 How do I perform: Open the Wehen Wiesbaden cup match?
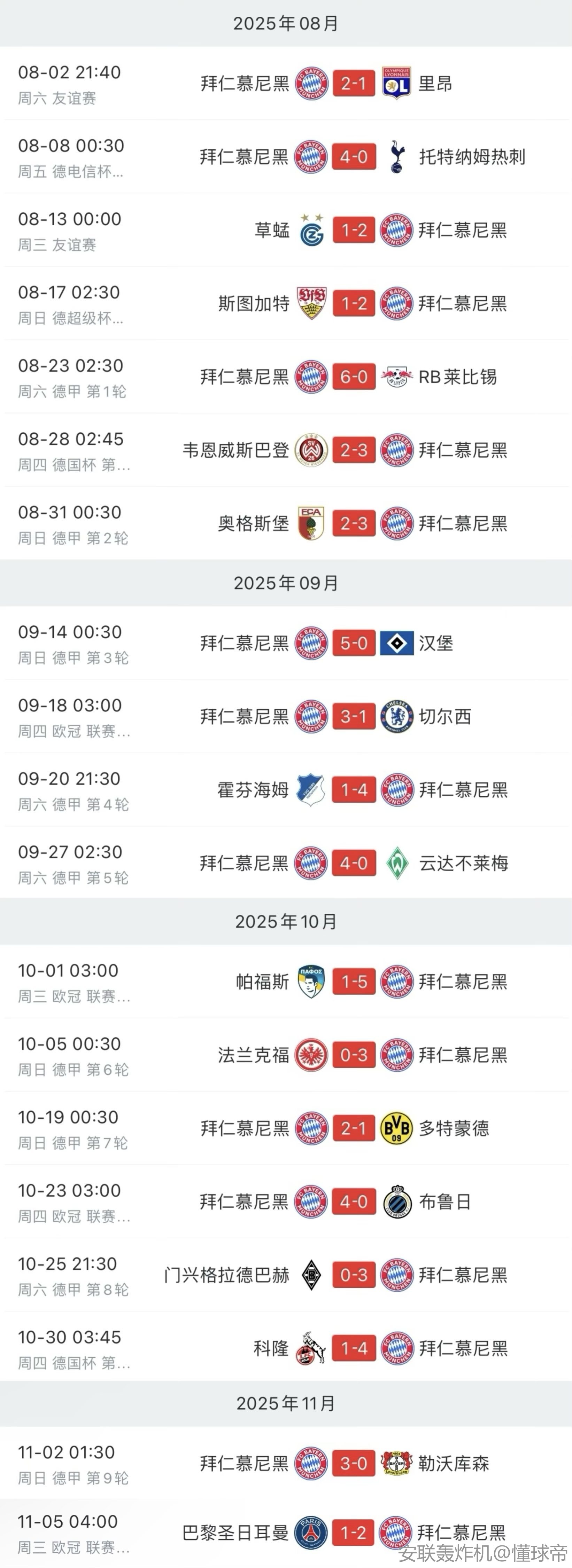[353, 450]
